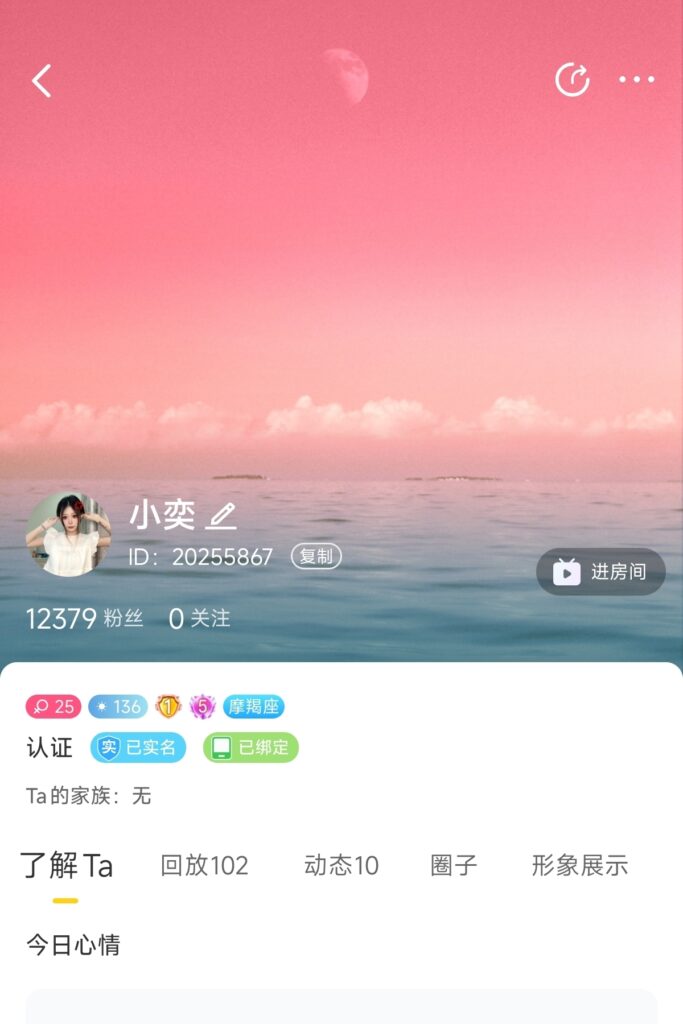The image size is (683, 1024).
Task: Edit the nickname with the pencil icon
Action: tap(221, 516)
